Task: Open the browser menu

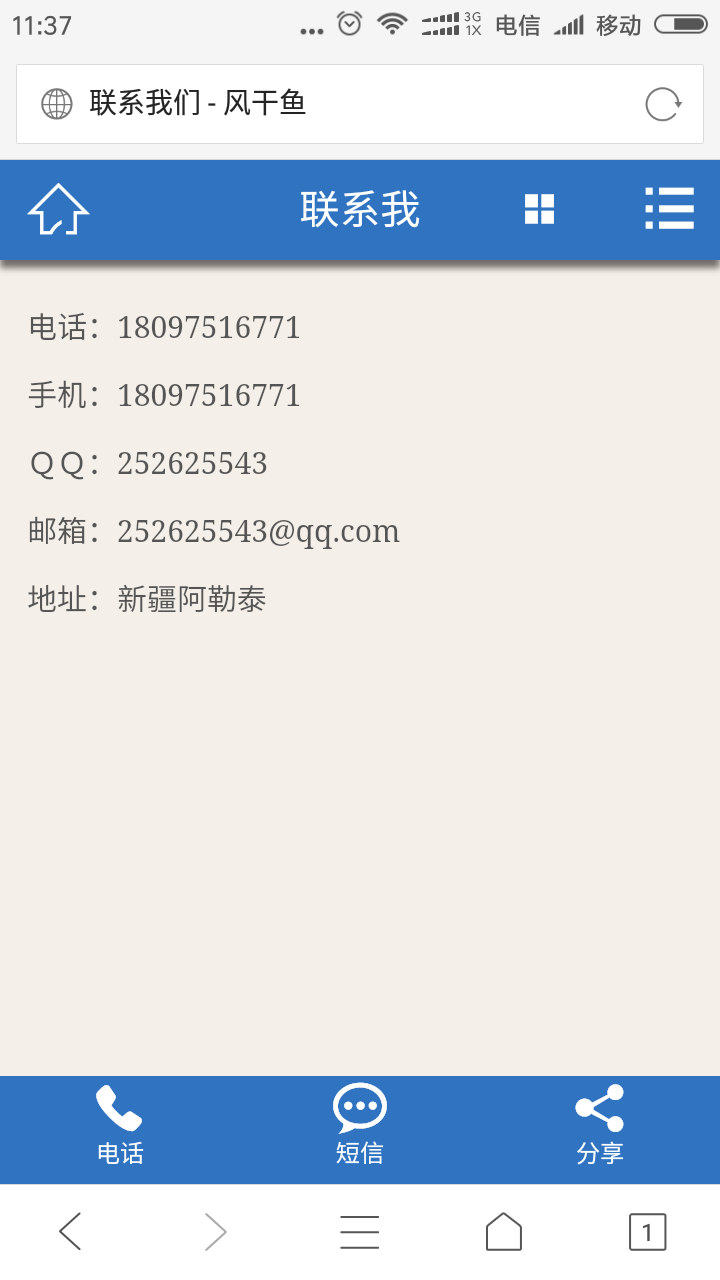Action: point(360,1232)
